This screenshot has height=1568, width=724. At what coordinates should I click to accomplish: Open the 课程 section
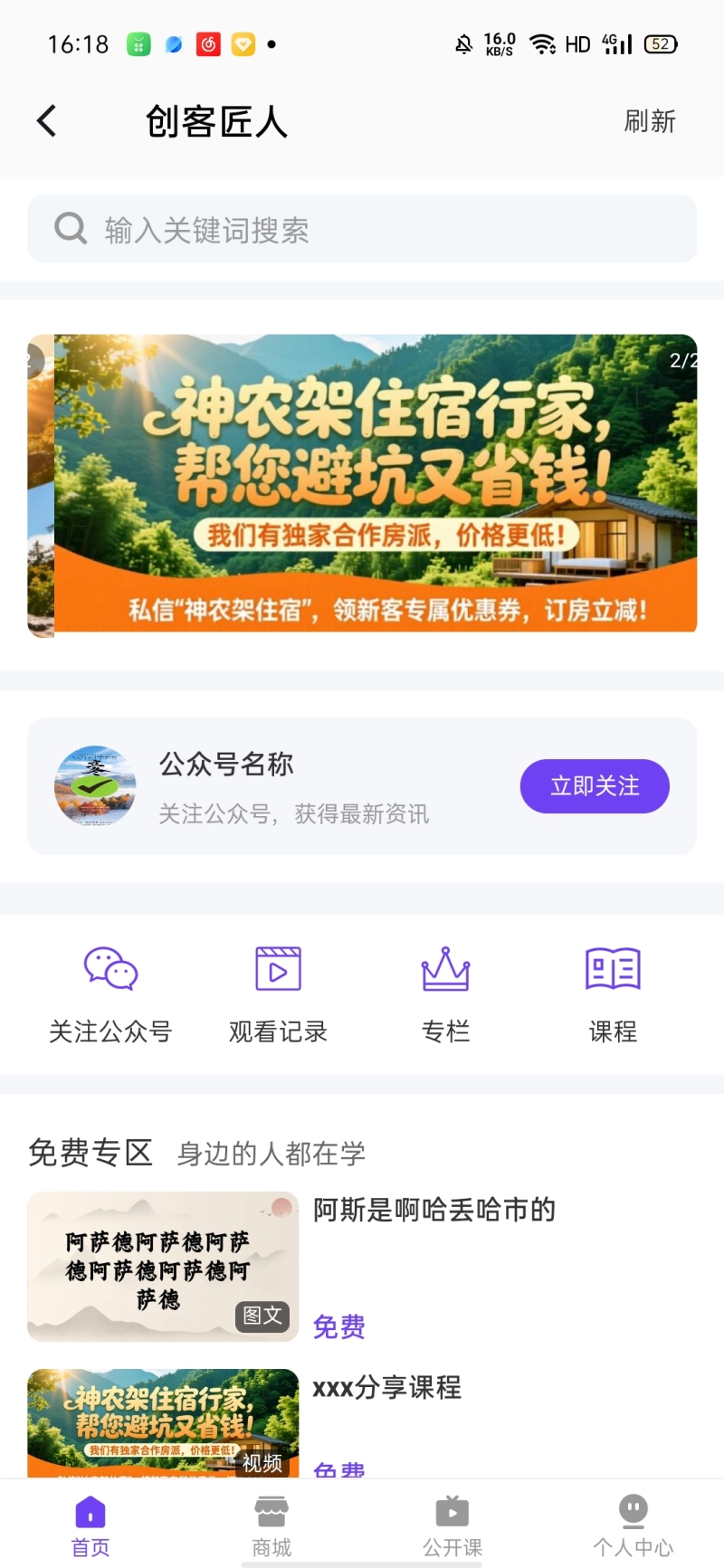point(613,993)
